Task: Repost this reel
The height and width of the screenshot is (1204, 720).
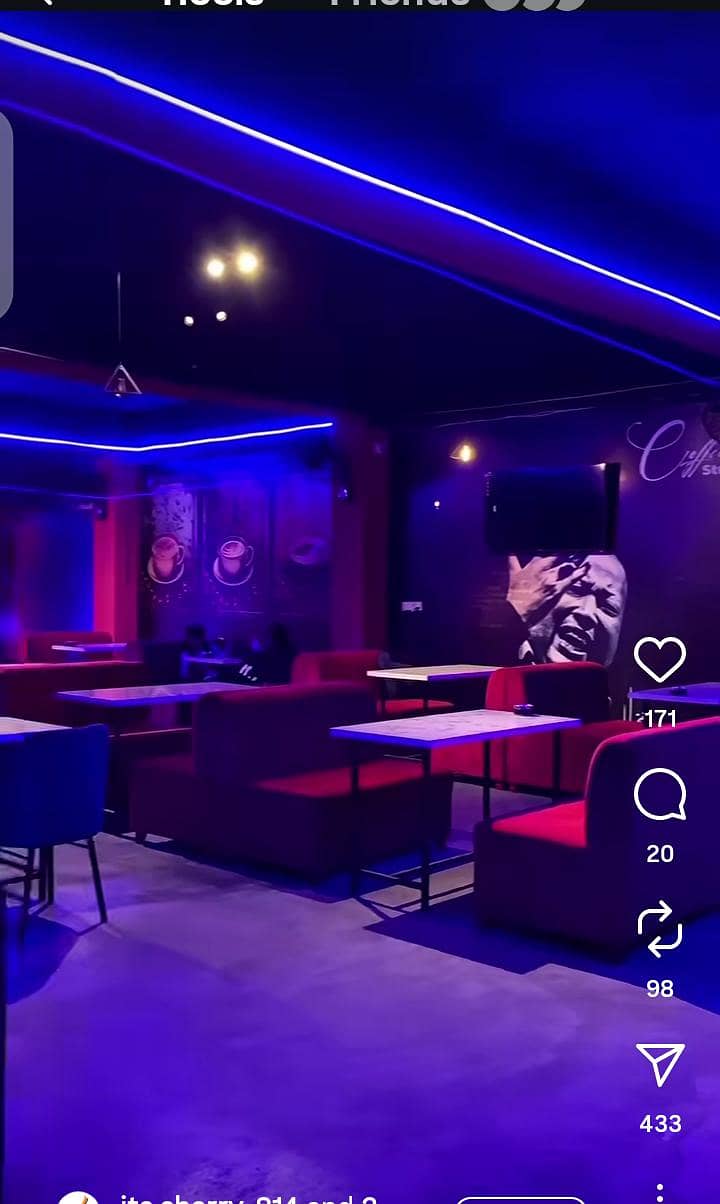Action: pos(660,929)
